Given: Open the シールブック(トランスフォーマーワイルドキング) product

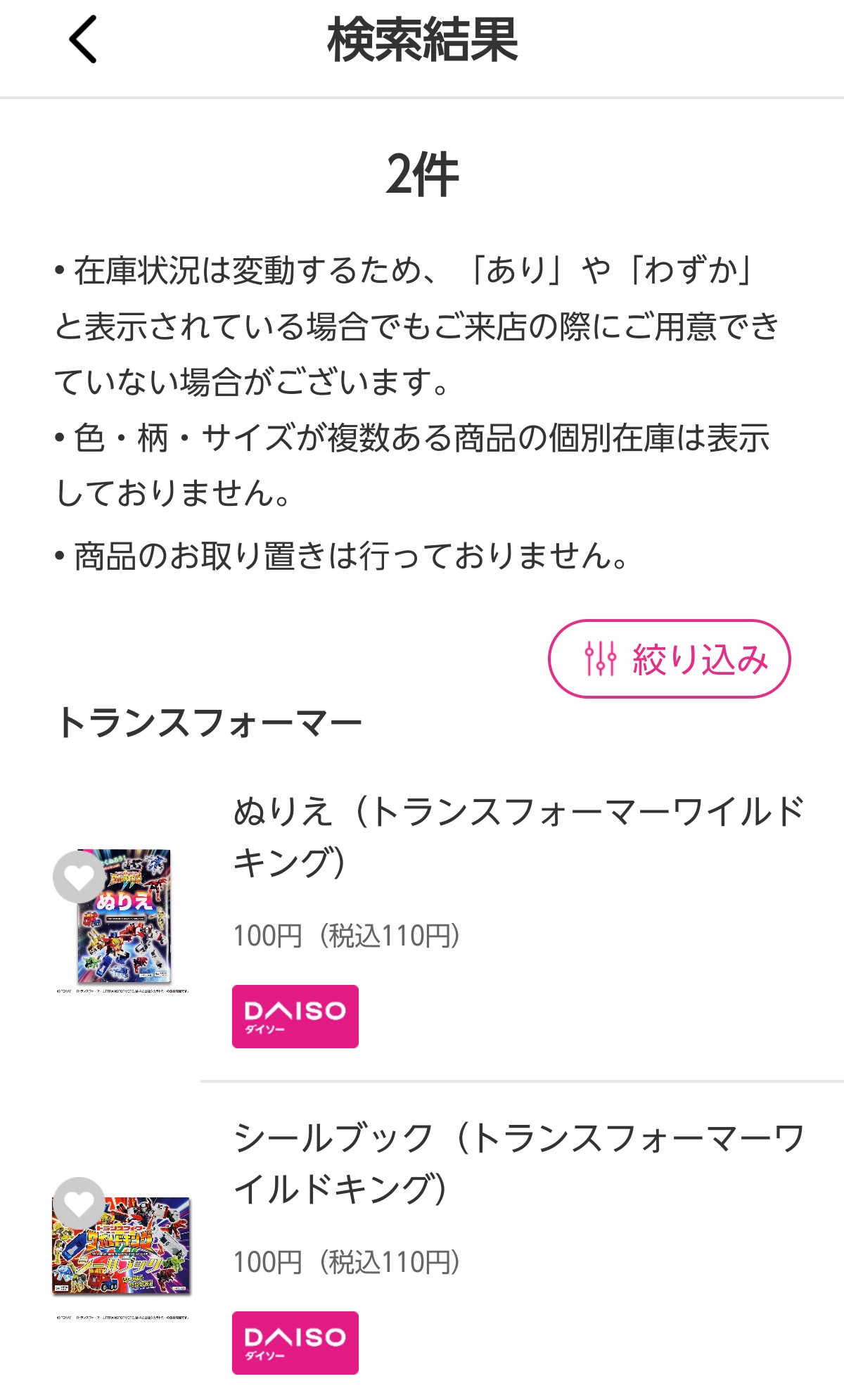Looking at the screenshot, I should (518, 1163).
